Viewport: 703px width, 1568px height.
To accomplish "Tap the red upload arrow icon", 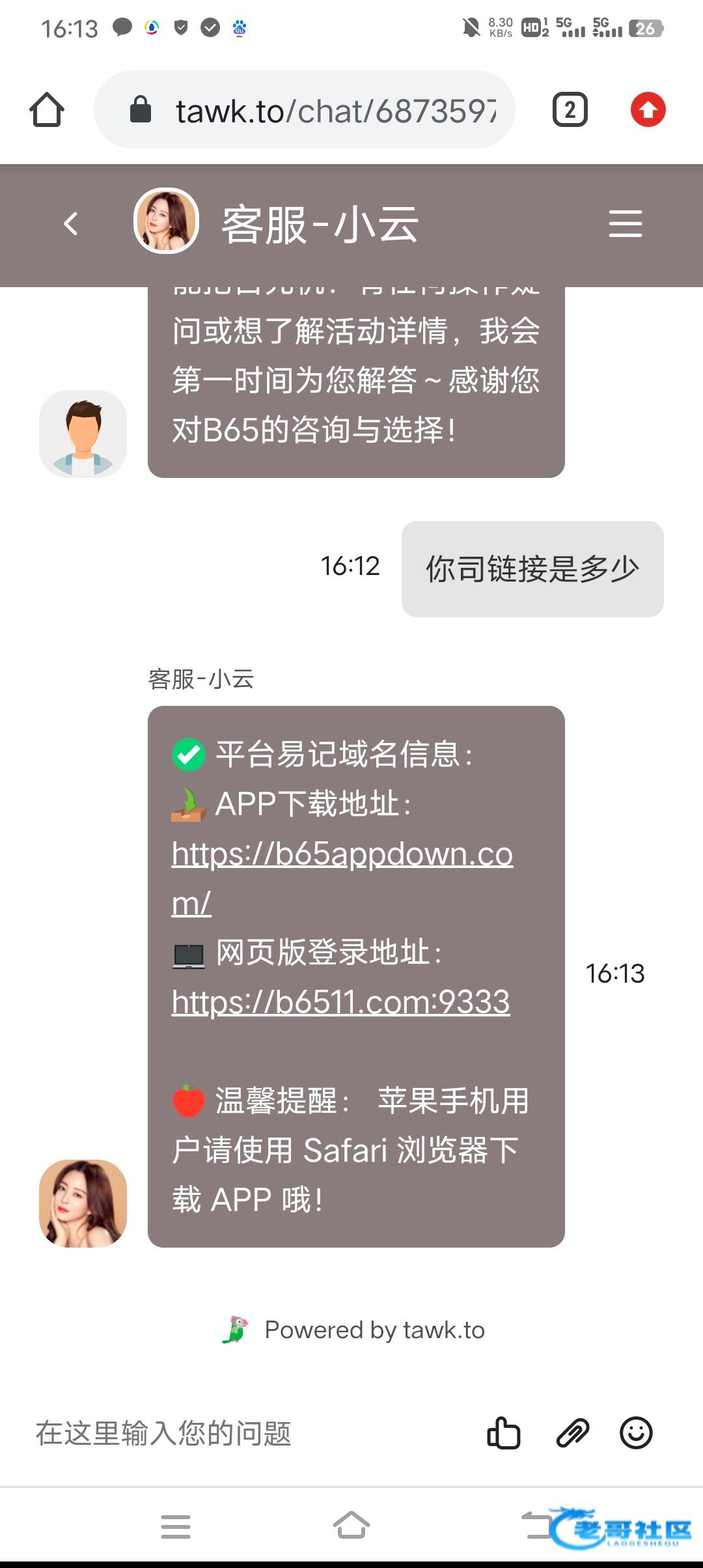I will point(648,109).
